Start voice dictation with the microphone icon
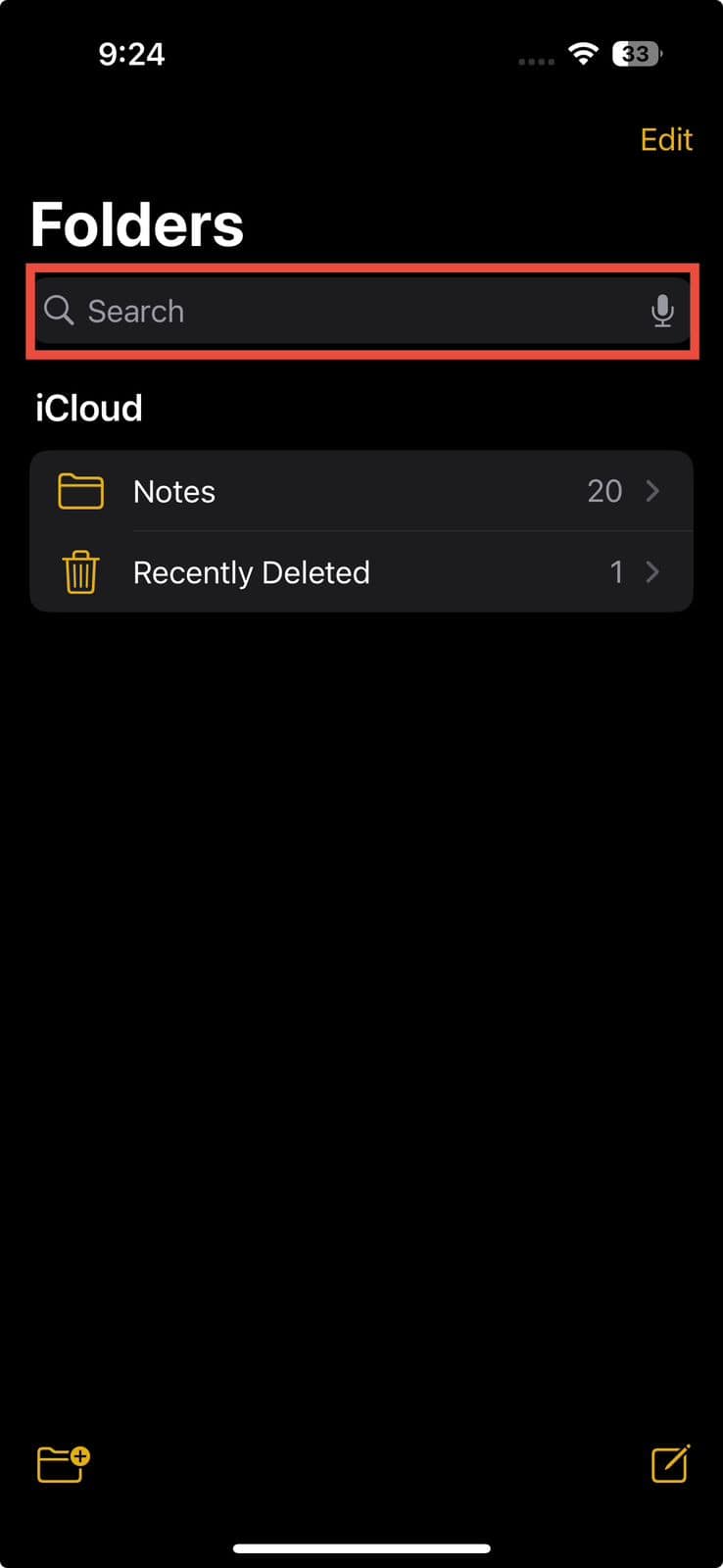 (x=662, y=312)
